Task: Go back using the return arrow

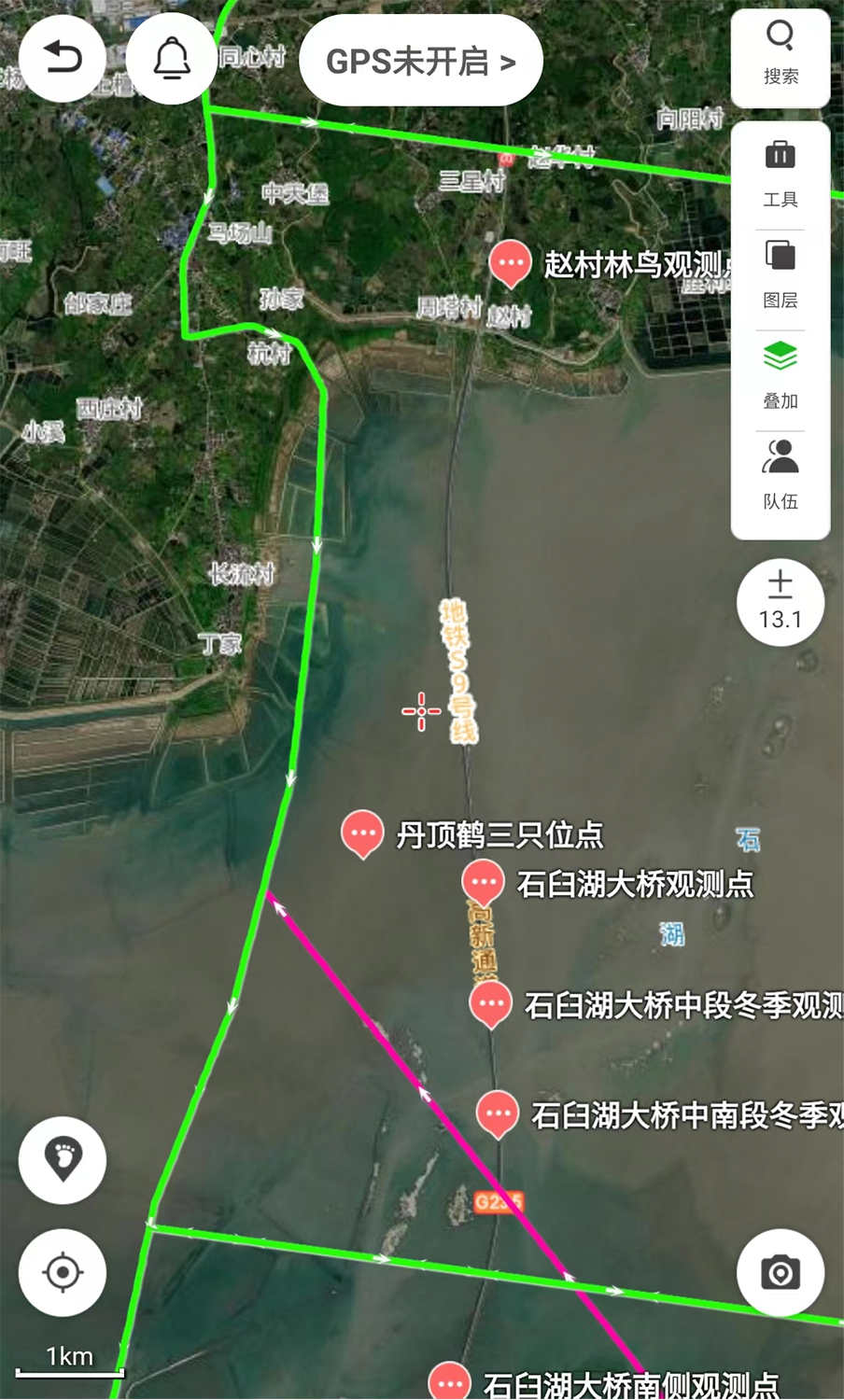Action: (x=63, y=60)
